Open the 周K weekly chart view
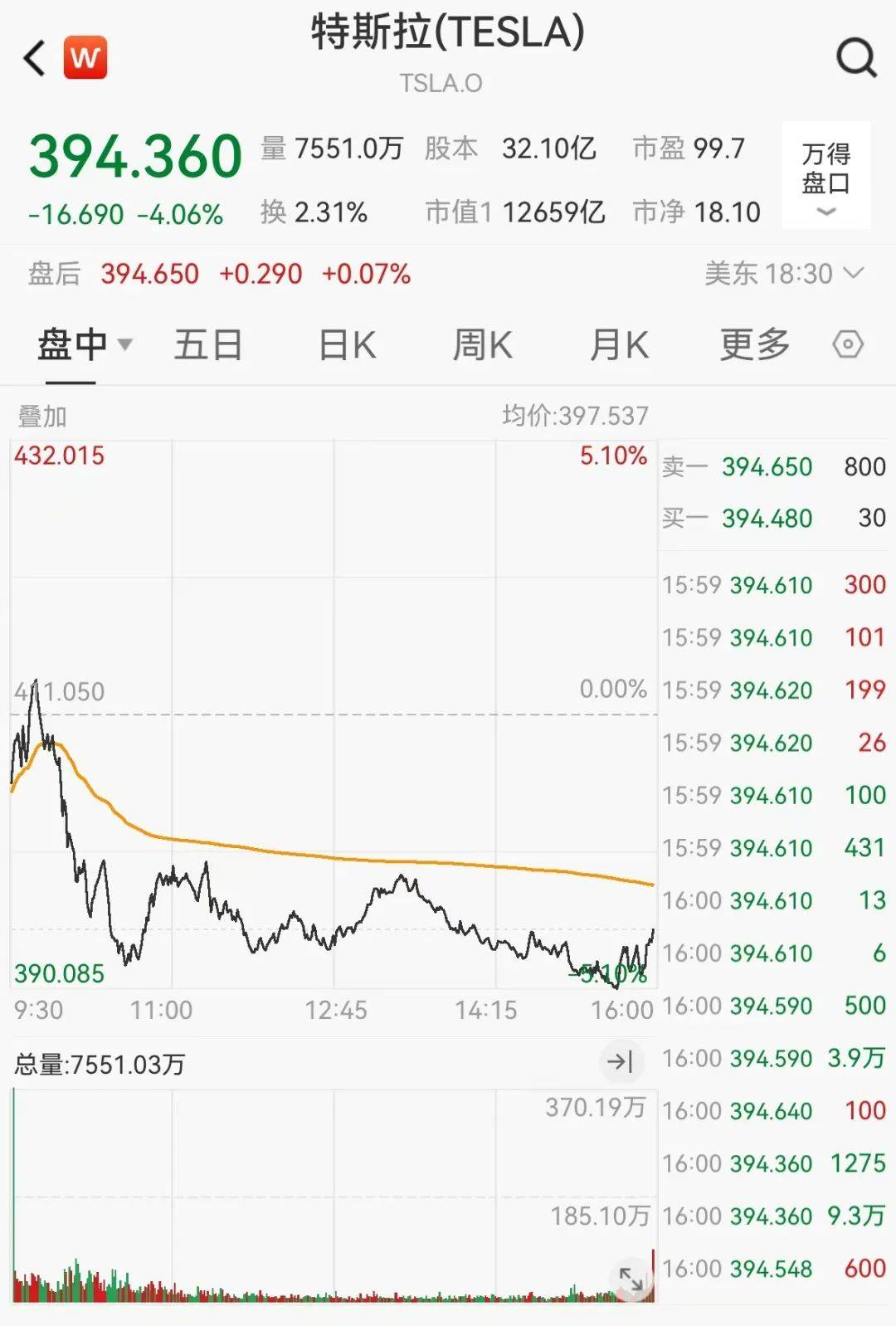The width and height of the screenshot is (896, 1326). 481,344
